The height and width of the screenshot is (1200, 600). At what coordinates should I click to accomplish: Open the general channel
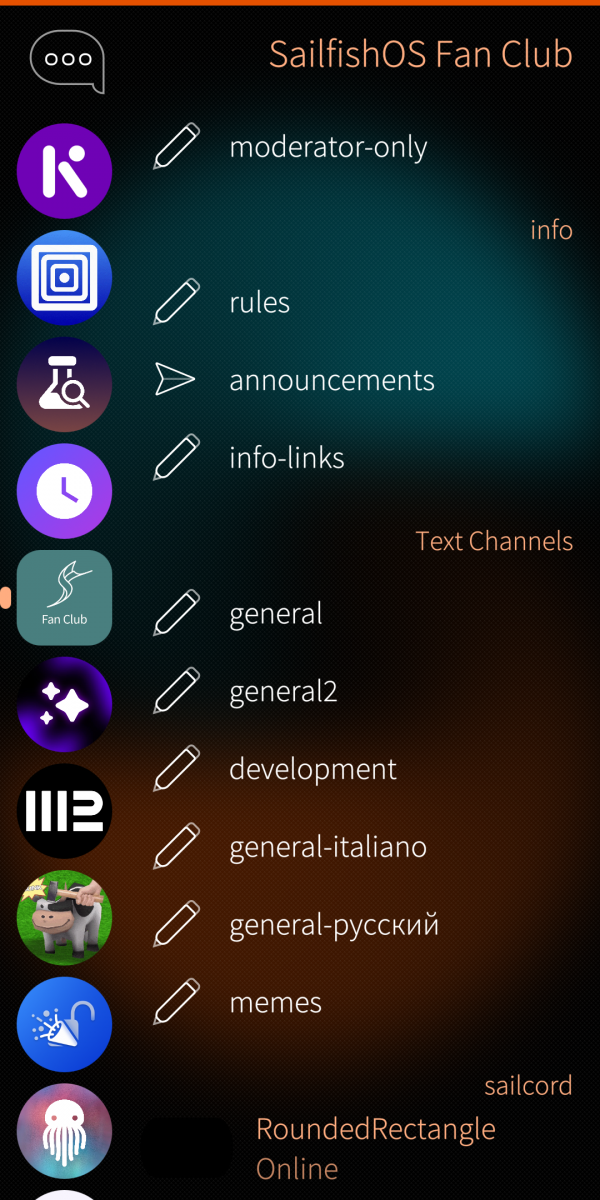tap(276, 613)
